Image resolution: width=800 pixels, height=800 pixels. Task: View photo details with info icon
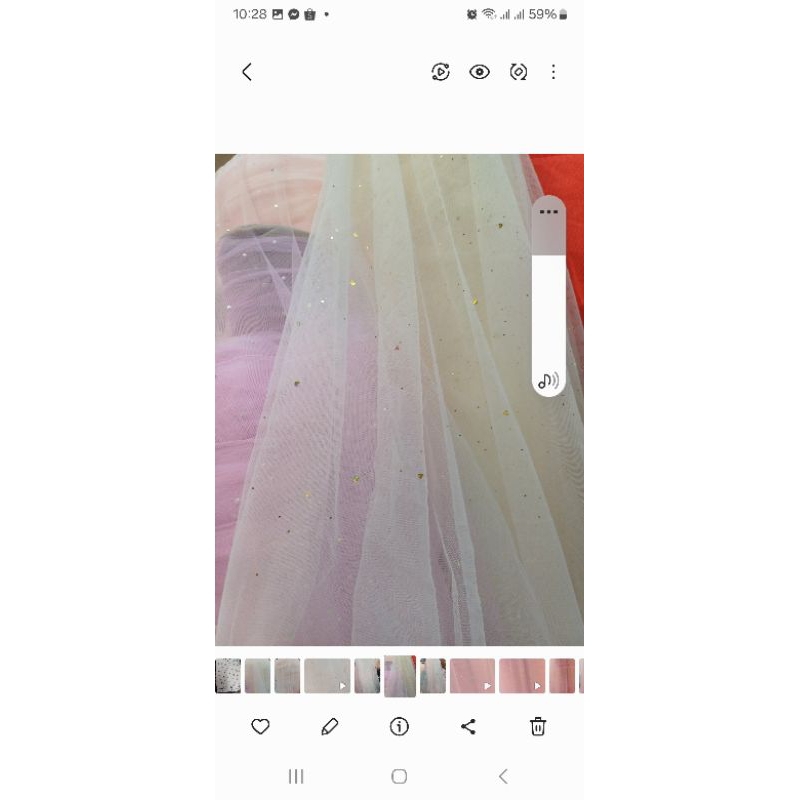click(399, 727)
